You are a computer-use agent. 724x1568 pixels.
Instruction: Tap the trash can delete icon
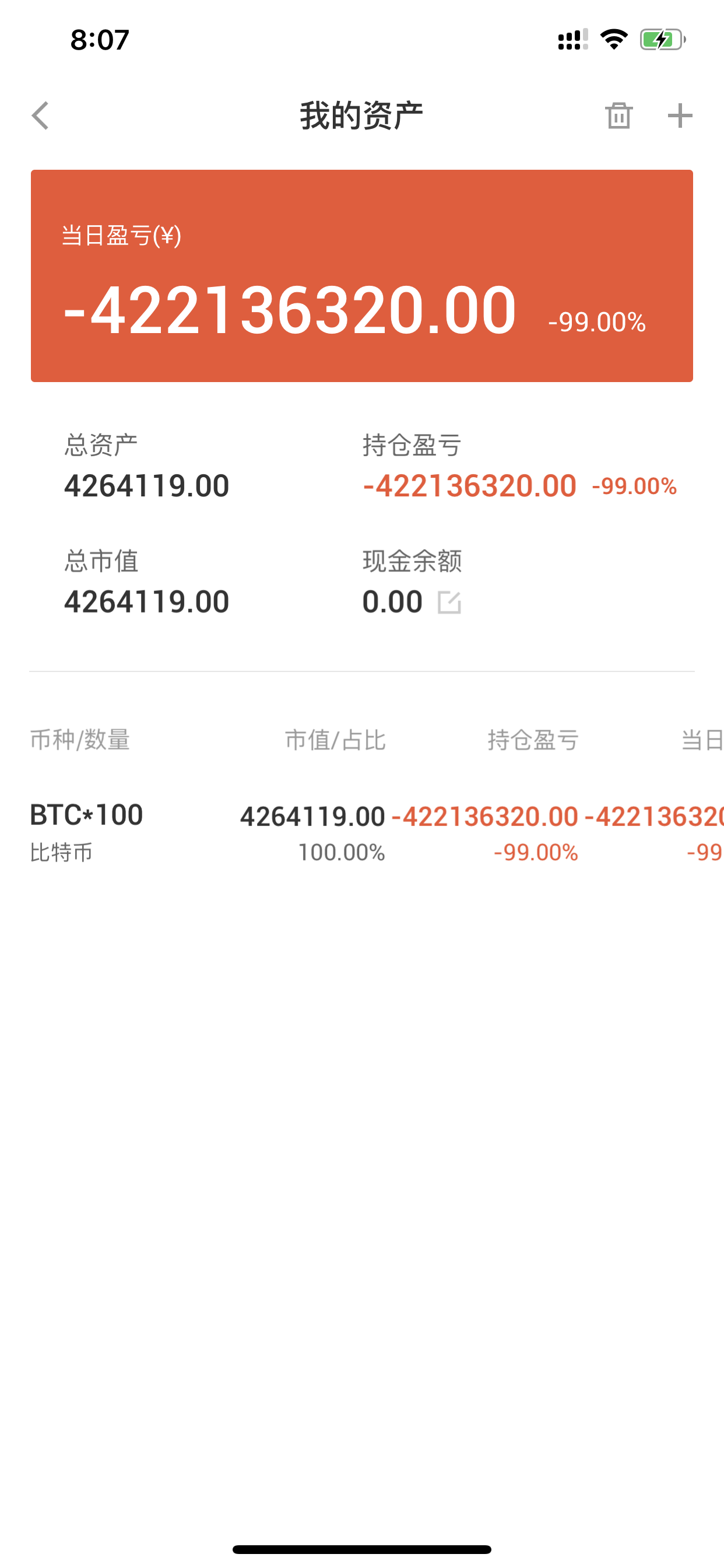tap(618, 116)
